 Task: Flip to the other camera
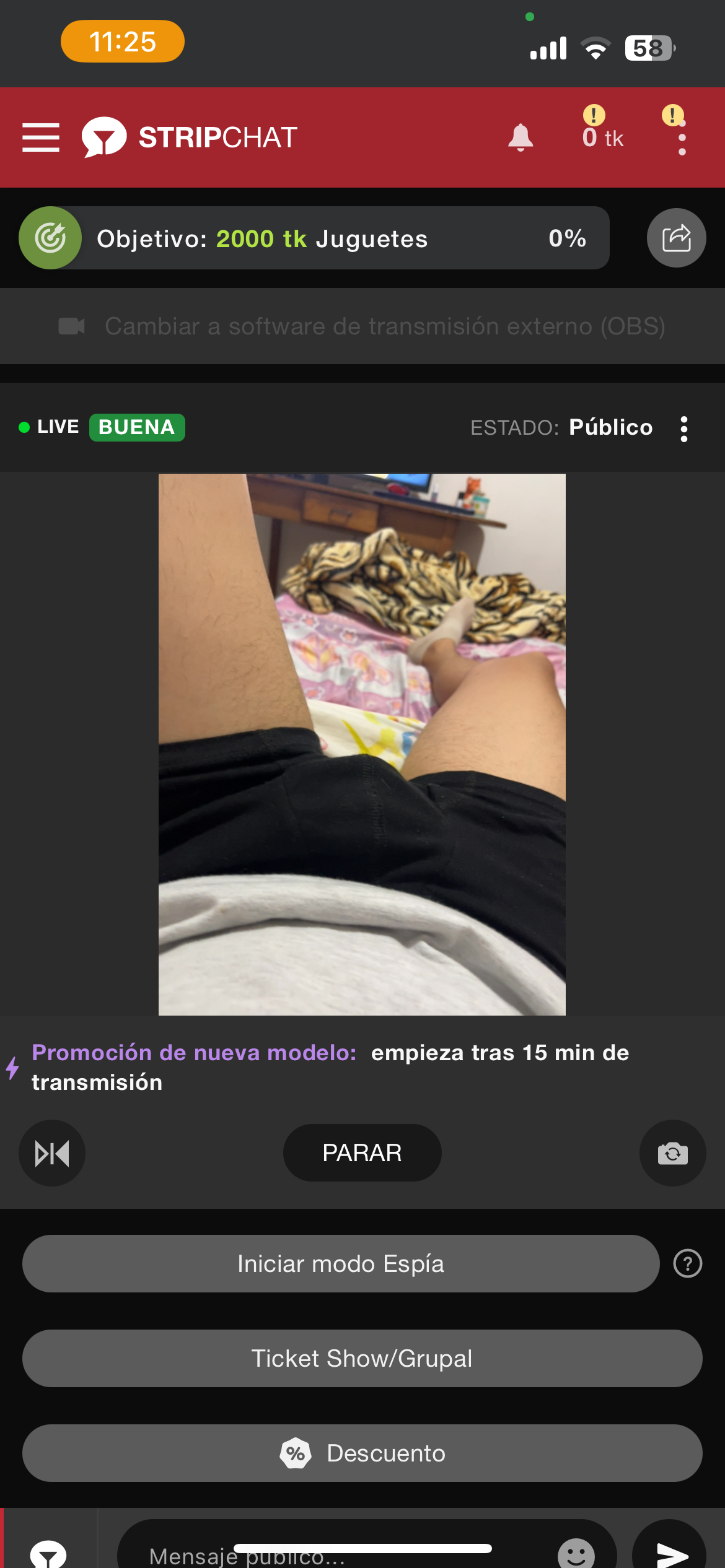coord(672,1153)
